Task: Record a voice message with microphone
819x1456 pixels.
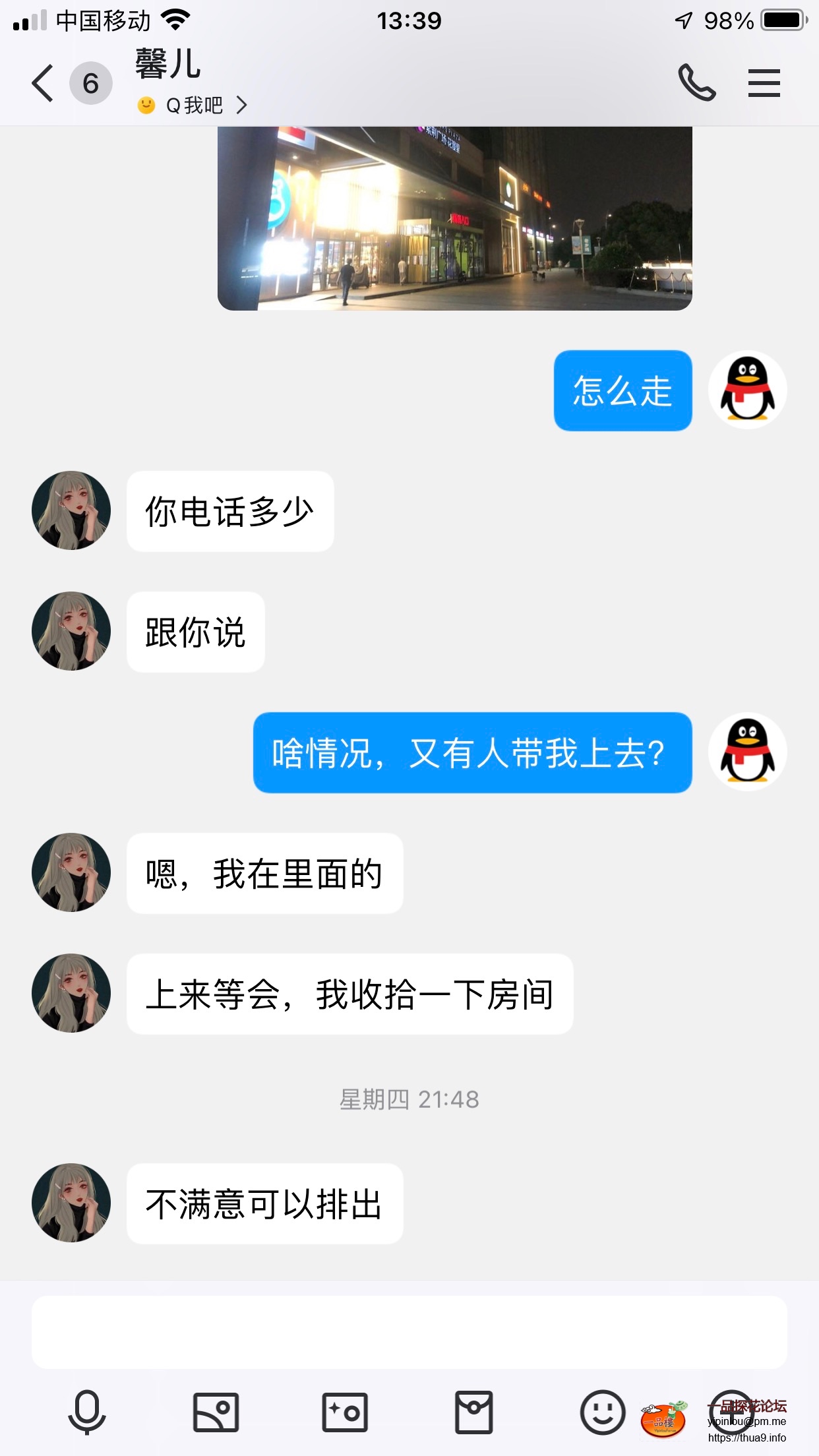Action: (86, 1412)
